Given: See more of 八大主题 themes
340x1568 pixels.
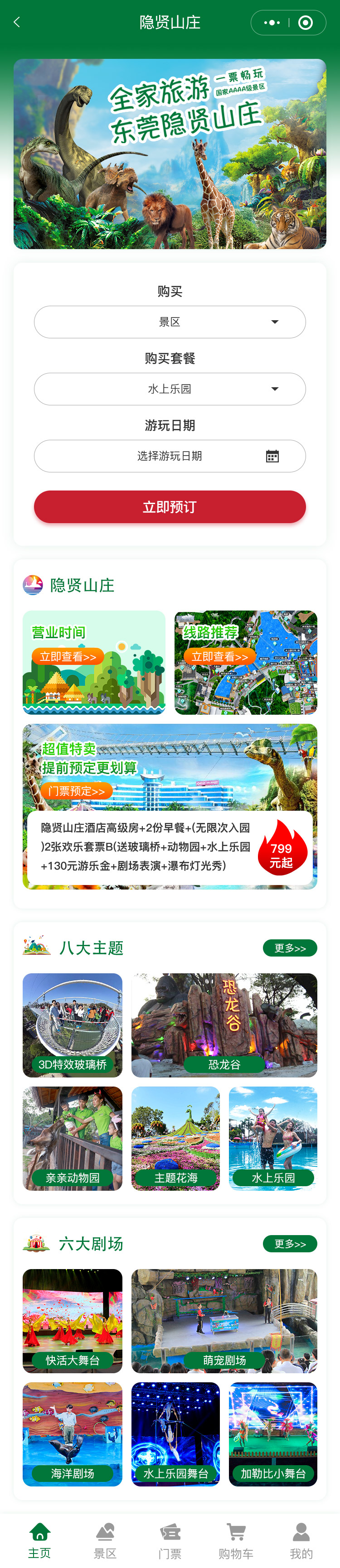Looking at the screenshot, I should (289, 948).
